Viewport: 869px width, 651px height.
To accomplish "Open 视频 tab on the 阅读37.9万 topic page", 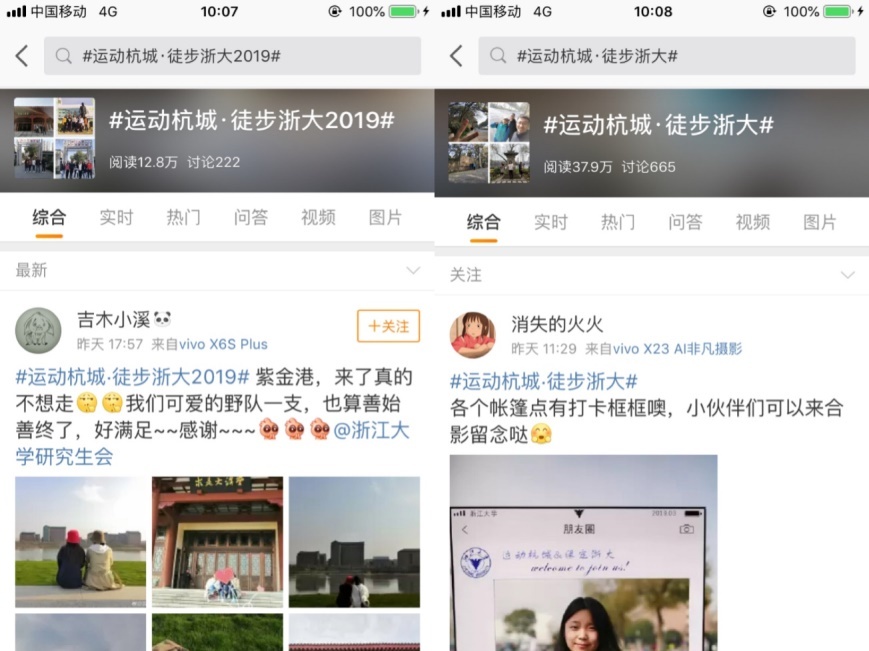I will (752, 222).
